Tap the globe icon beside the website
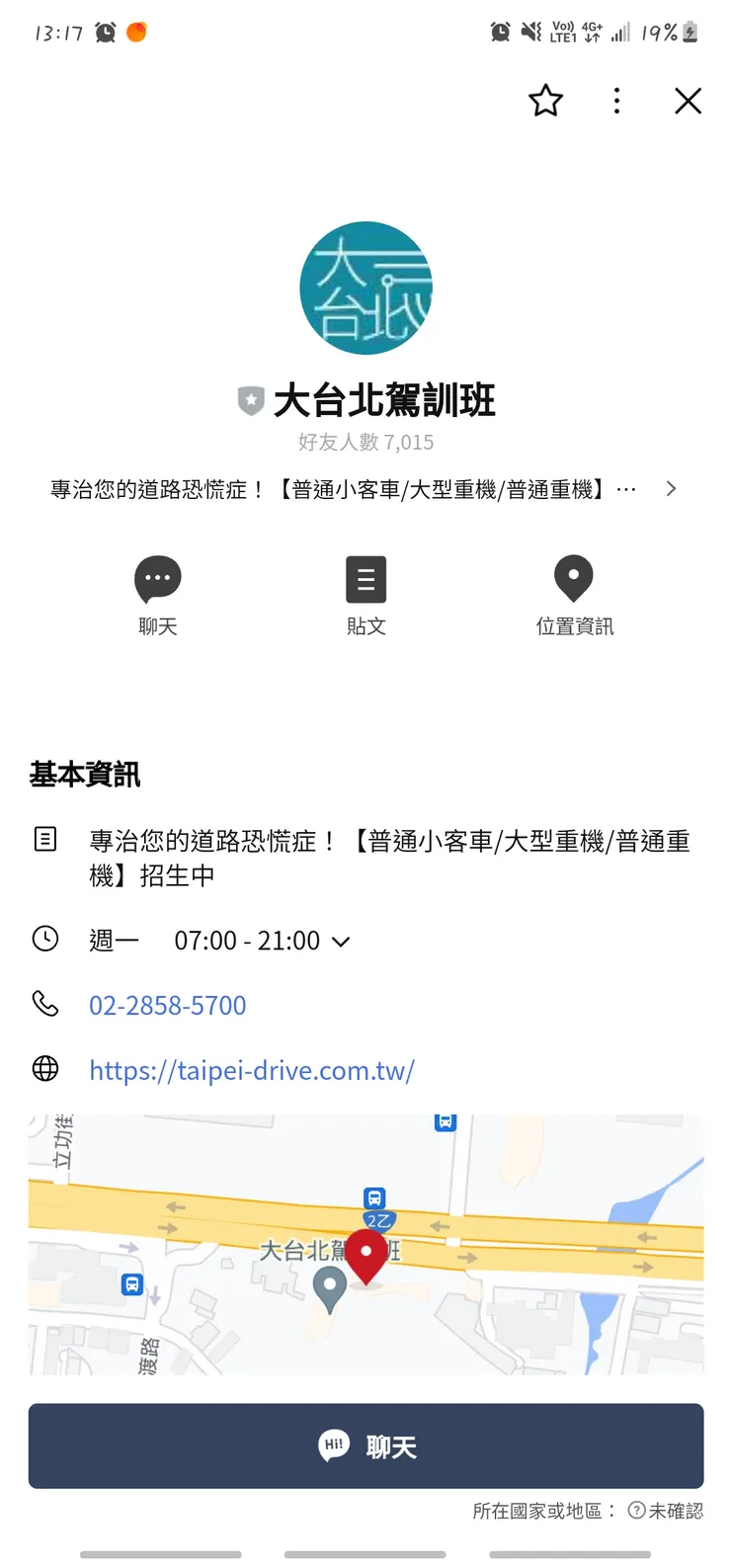Image resolution: width=731 pixels, height=1568 pixels. tap(45, 1068)
